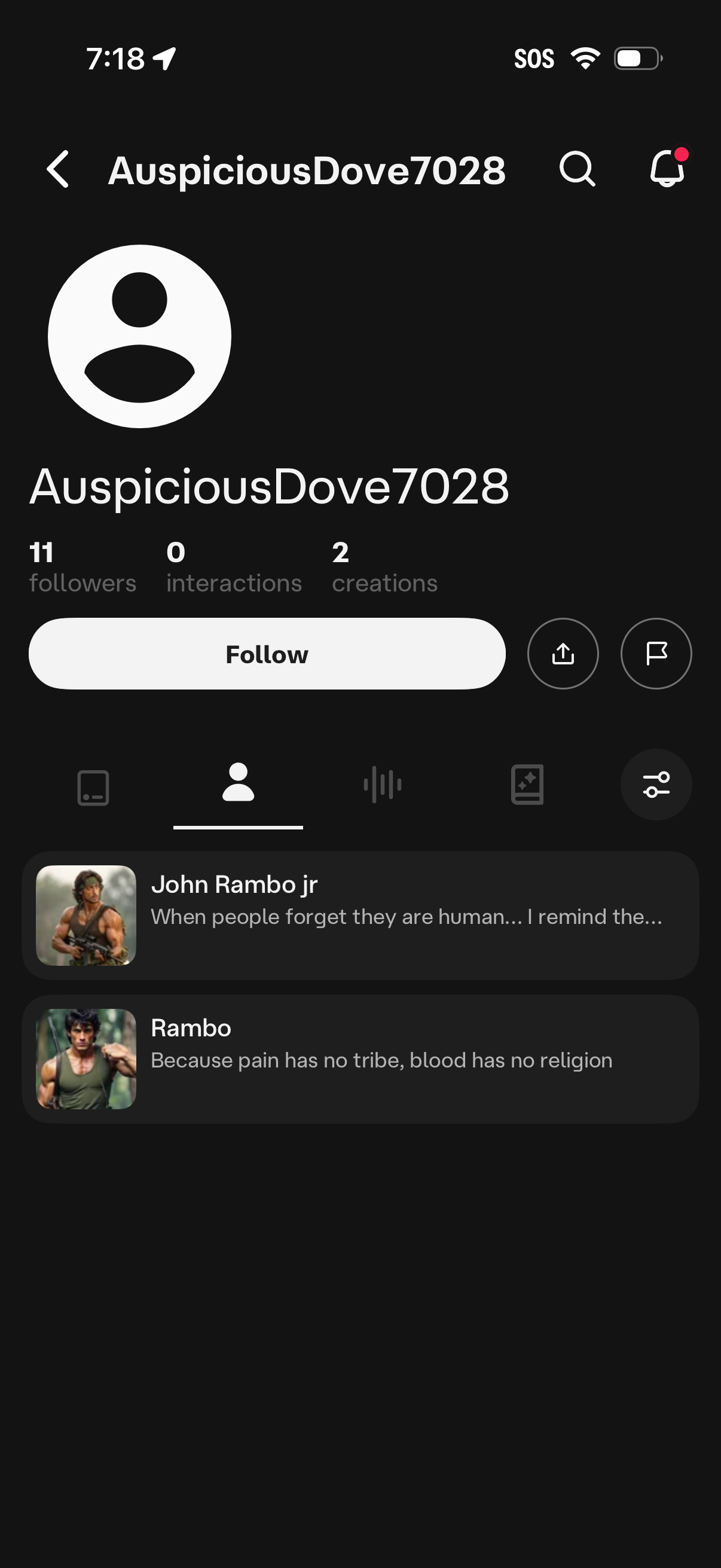This screenshot has width=721, height=1568.
Task: Follow AuspiciousDove7028
Action: 267,654
